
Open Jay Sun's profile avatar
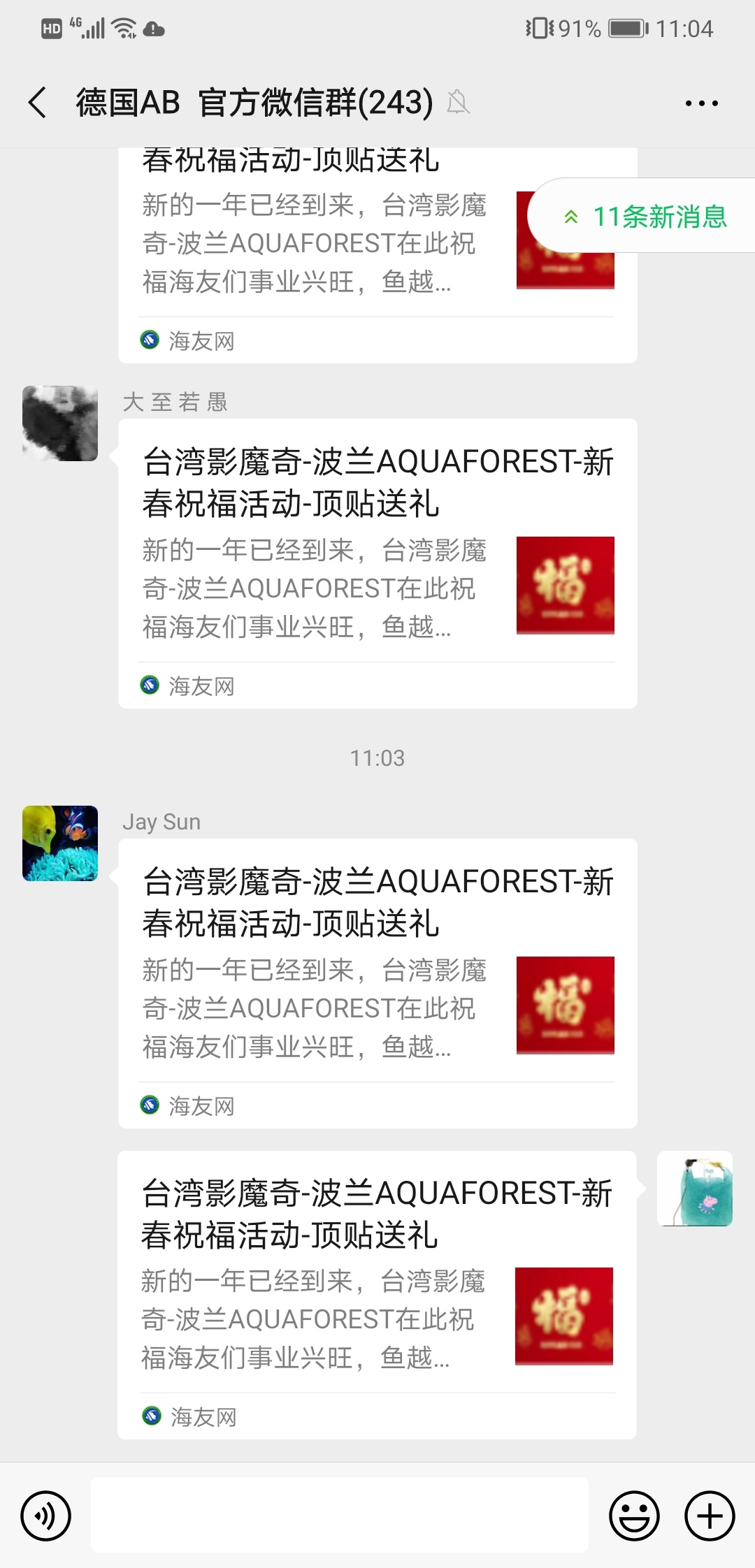(x=60, y=843)
